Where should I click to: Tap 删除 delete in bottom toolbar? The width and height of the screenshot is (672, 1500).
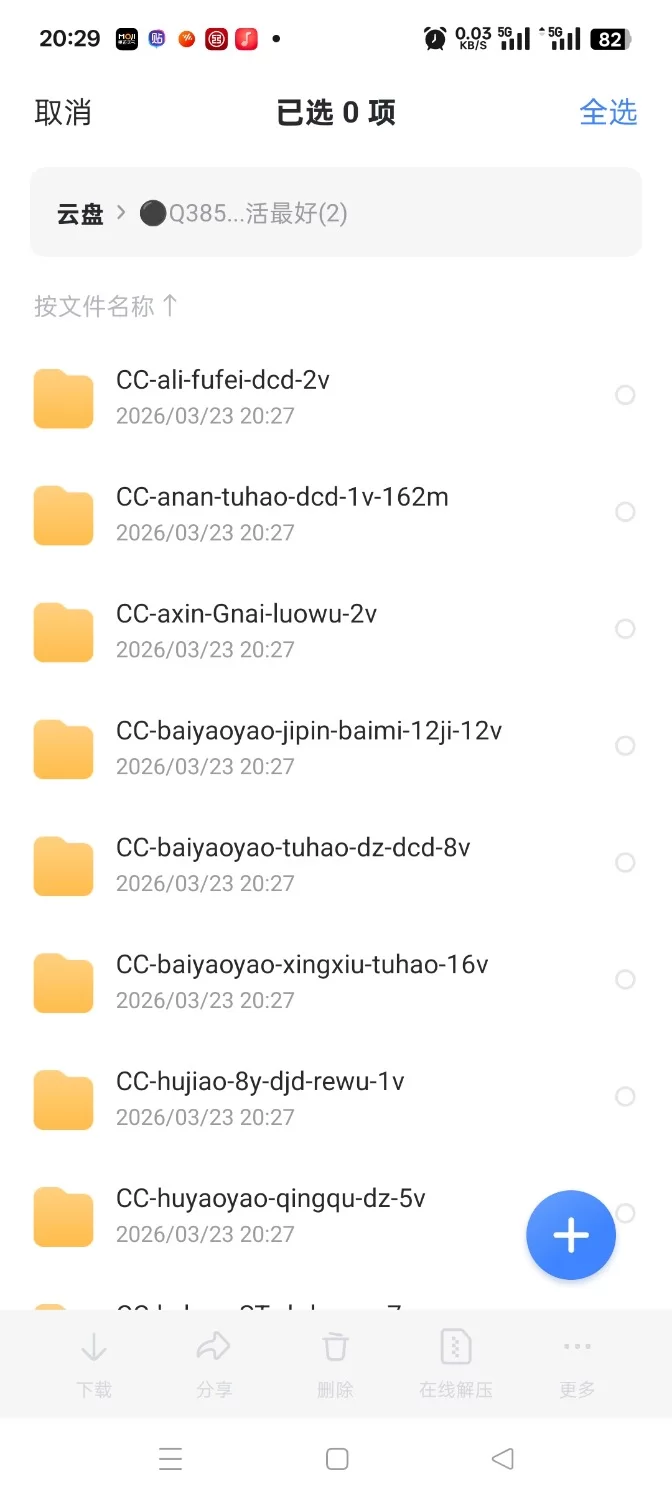click(335, 1364)
